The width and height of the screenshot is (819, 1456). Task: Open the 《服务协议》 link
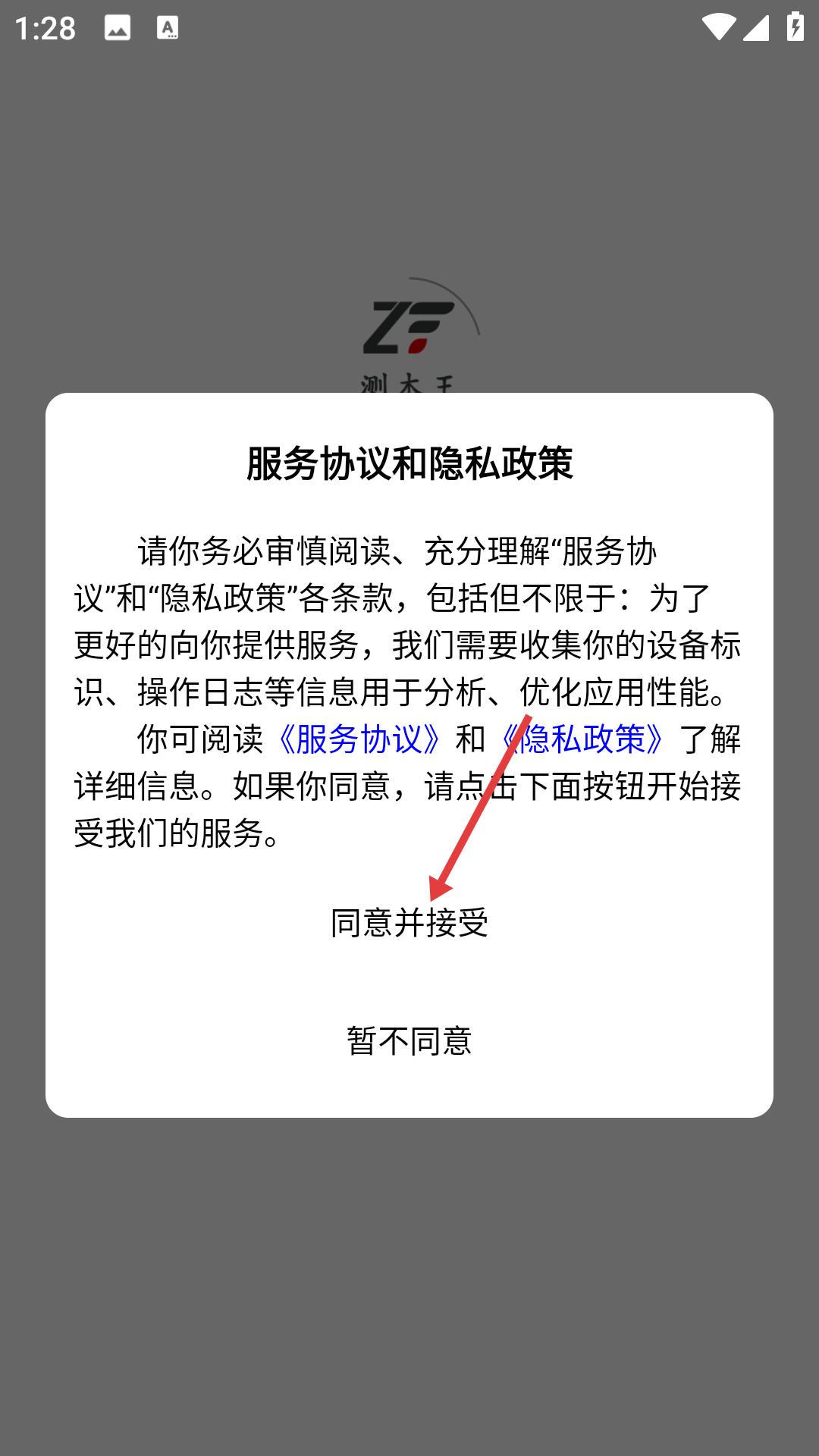[x=359, y=739]
